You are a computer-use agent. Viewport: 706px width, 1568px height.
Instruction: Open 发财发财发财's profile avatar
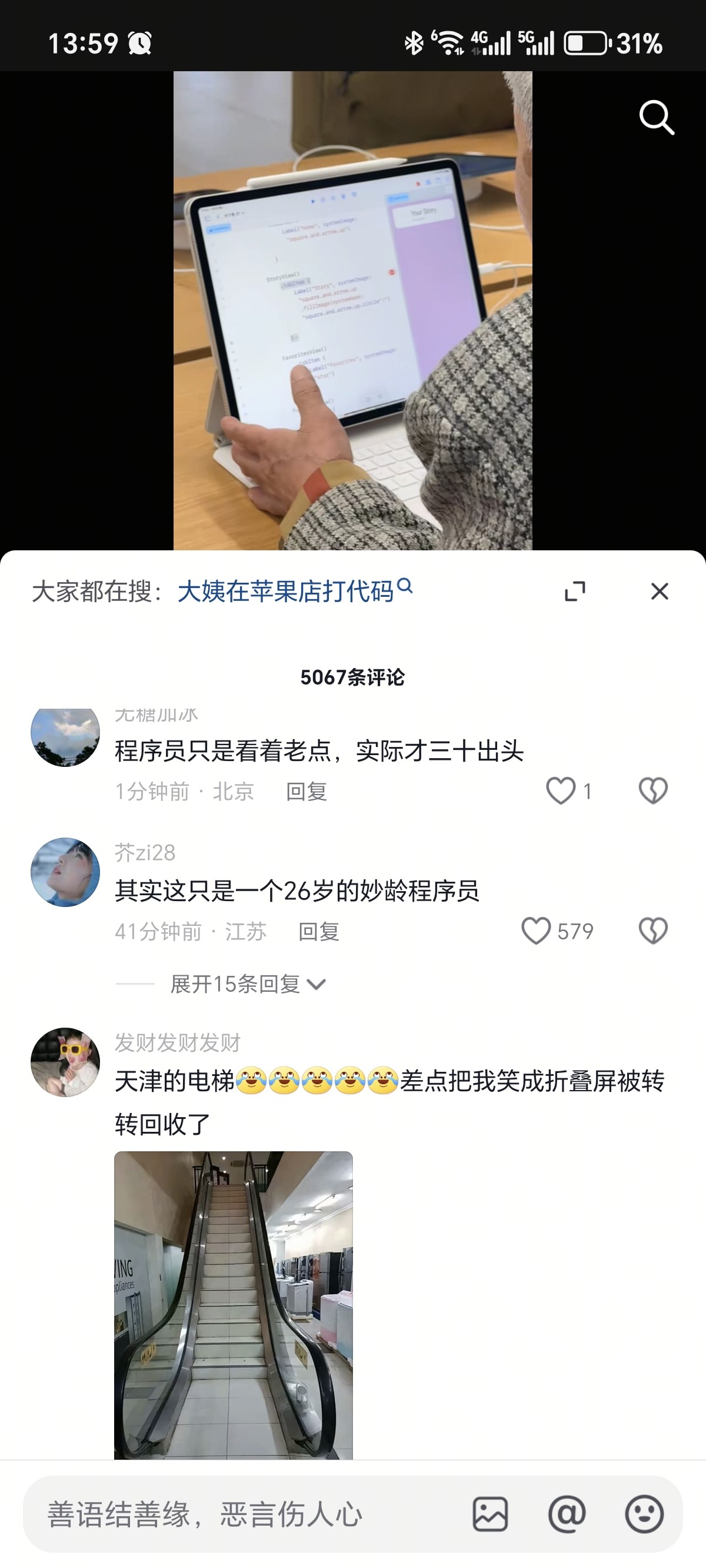tap(65, 1062)
